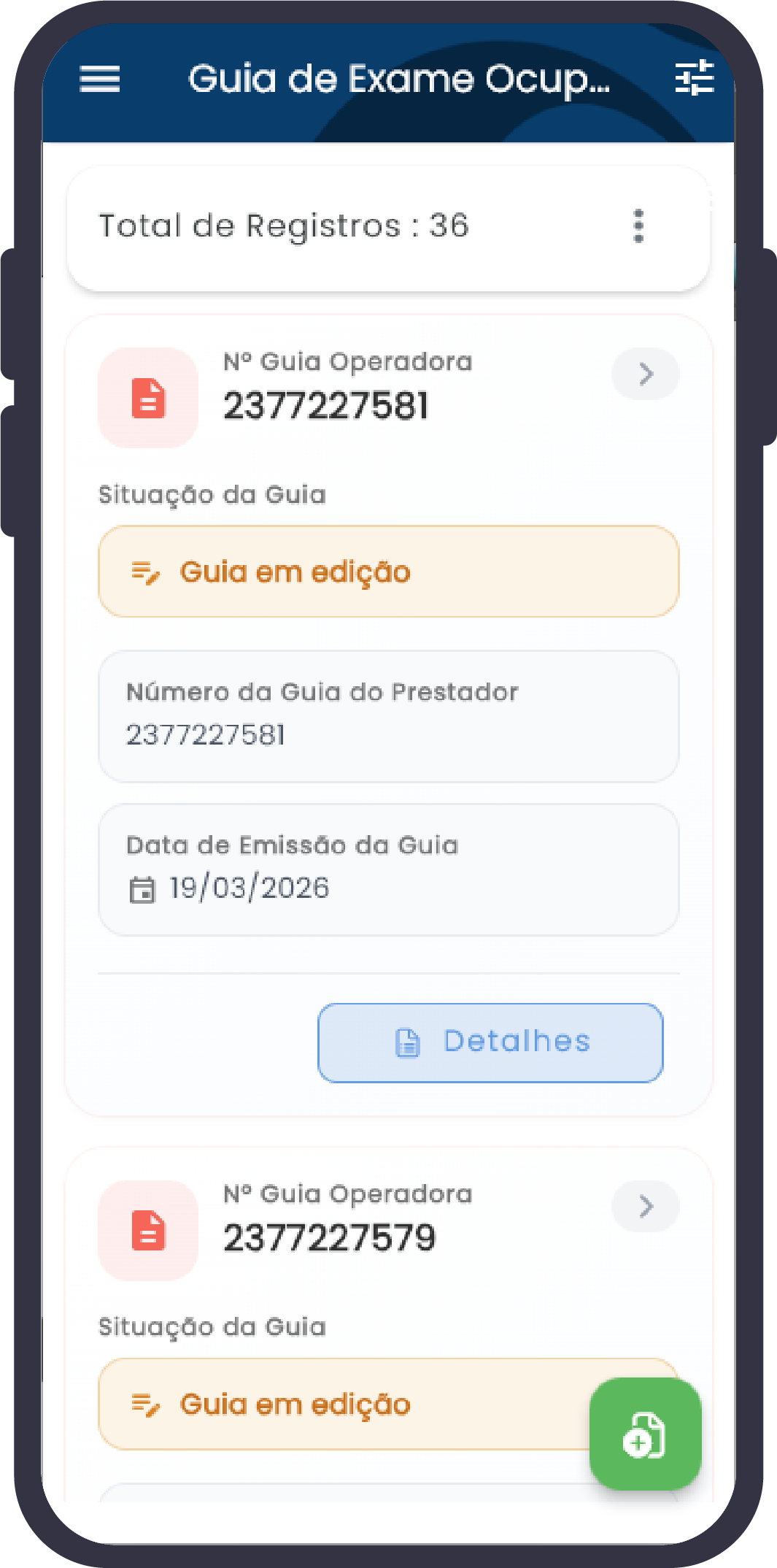The image size is (777, 1568).
Task: Open the hamburger drawer menu
Action: pos(100,79)
